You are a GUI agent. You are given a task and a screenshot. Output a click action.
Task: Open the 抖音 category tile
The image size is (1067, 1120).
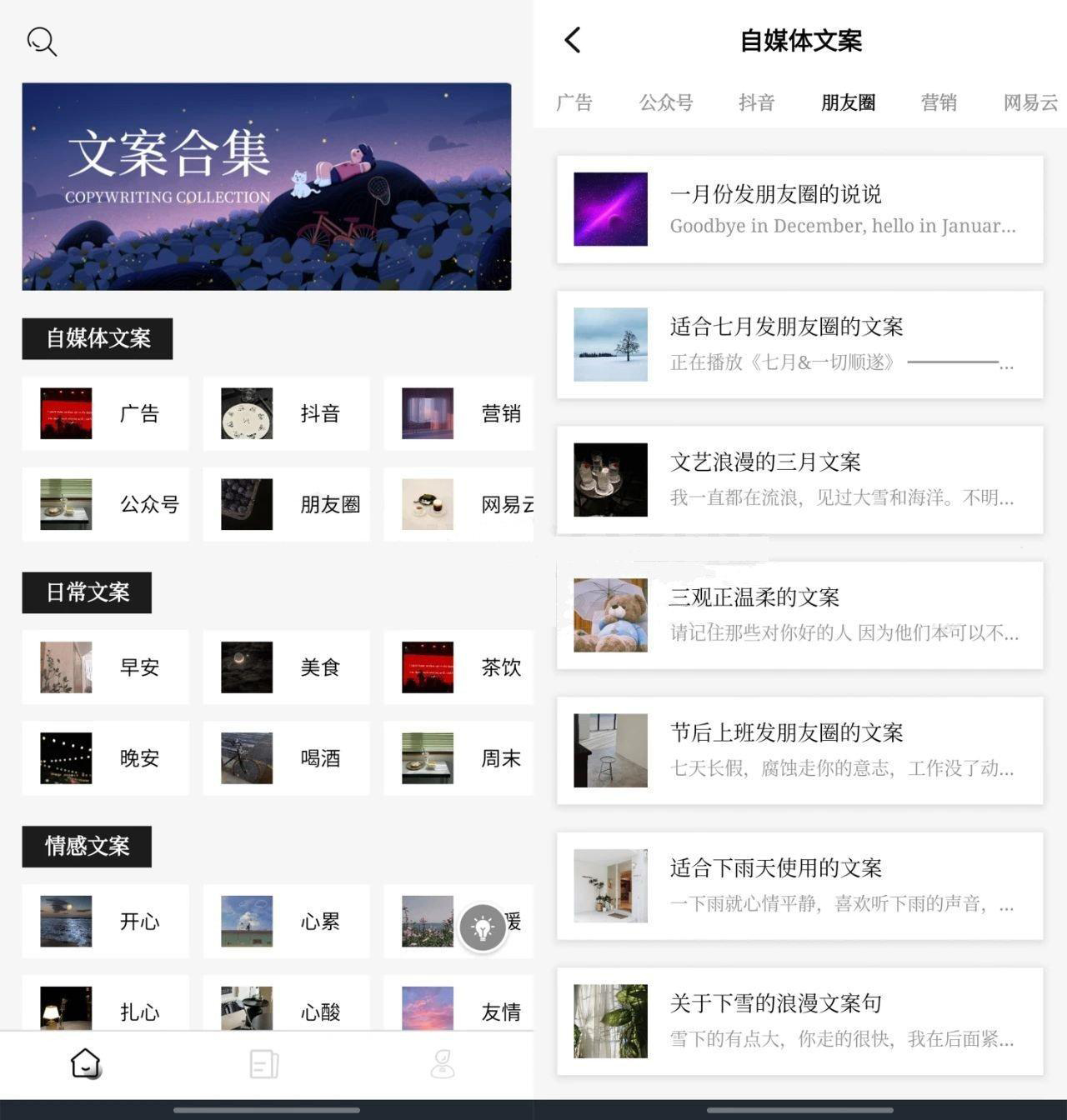(286, 413)
